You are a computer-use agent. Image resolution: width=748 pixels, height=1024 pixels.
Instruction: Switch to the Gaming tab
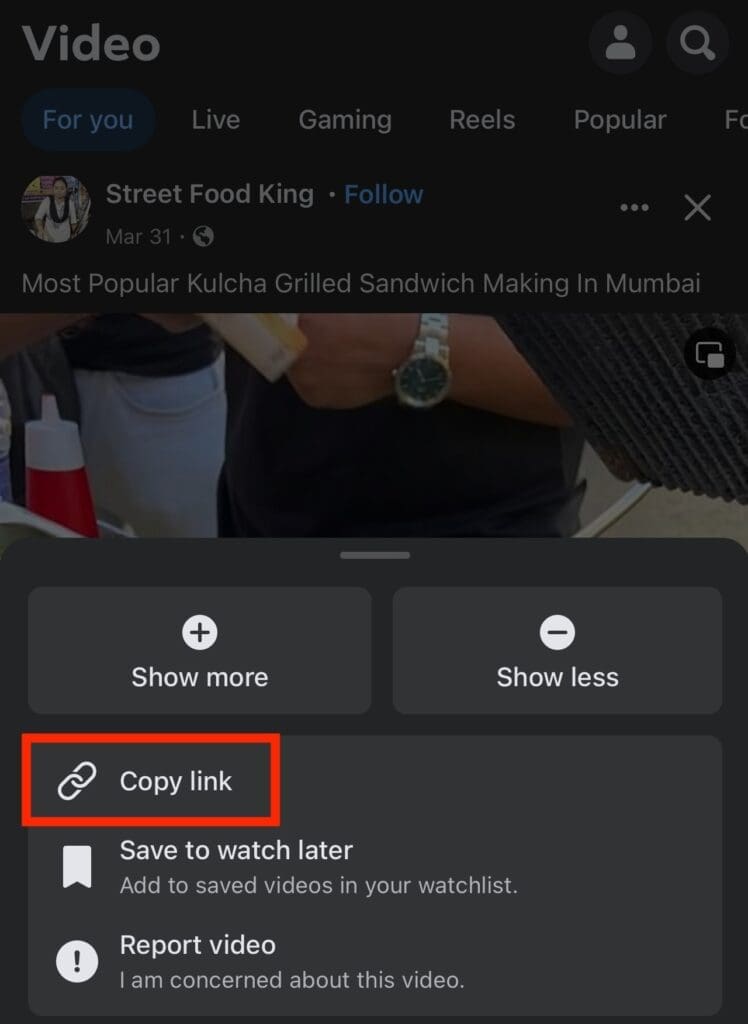[344, 119]
